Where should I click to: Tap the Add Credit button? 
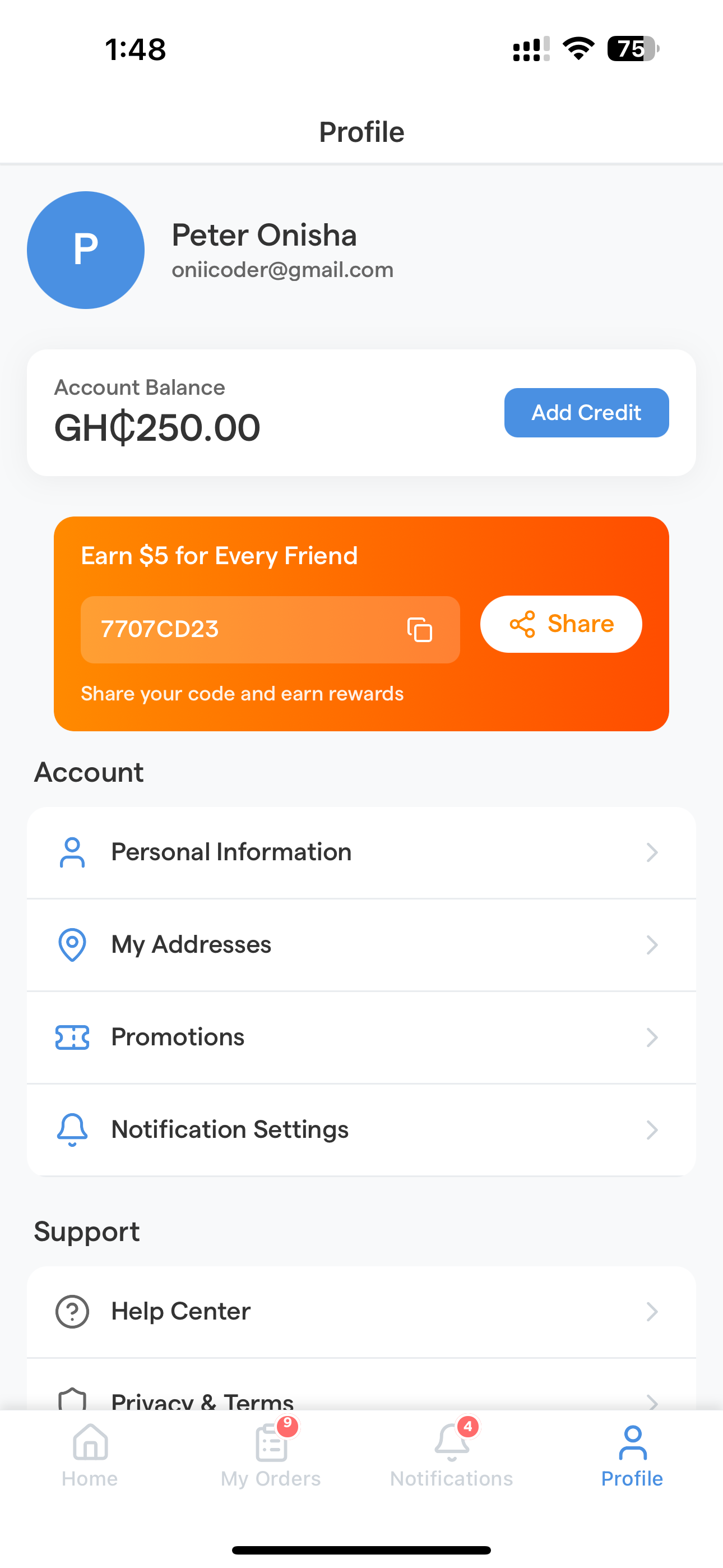[586, 412]
